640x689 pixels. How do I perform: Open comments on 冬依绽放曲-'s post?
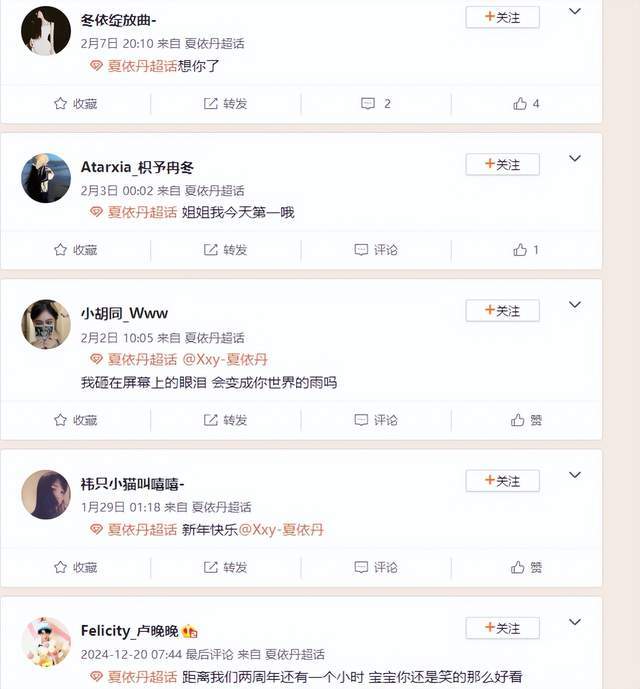375,104
